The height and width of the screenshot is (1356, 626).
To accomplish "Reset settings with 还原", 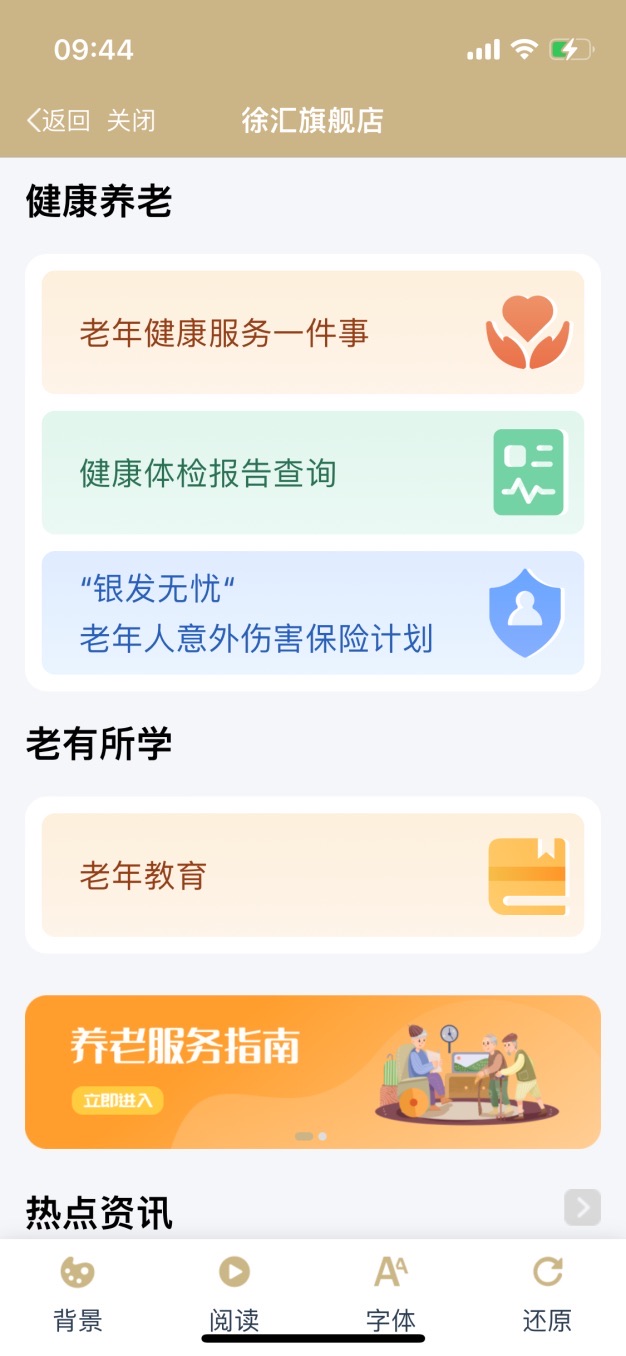I will click(547, 1294).
